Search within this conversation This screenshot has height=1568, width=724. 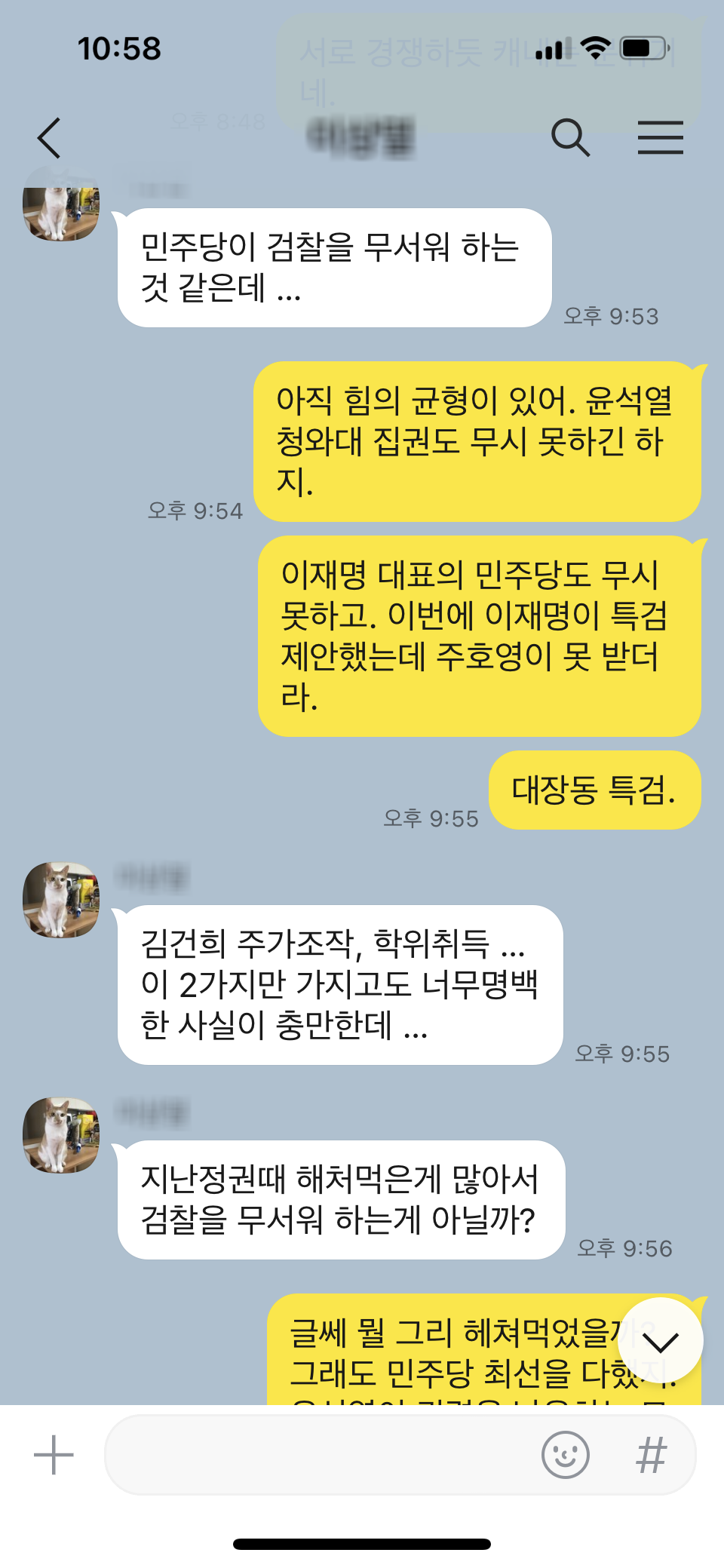point(570,138)
